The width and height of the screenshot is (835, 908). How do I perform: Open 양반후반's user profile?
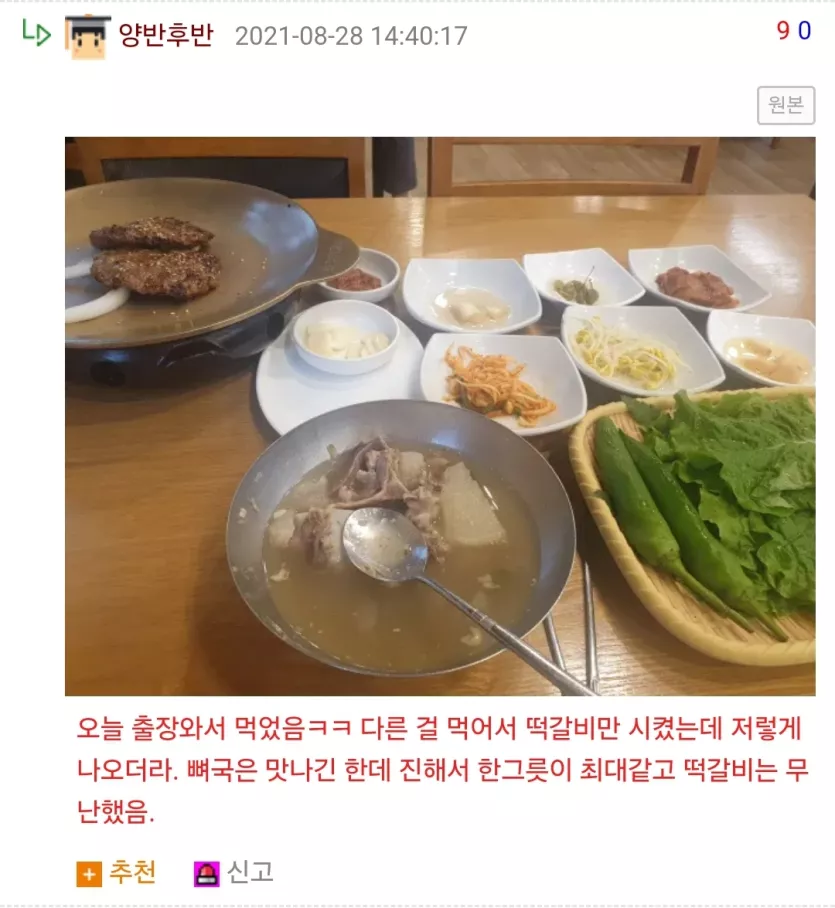point(165,36)
